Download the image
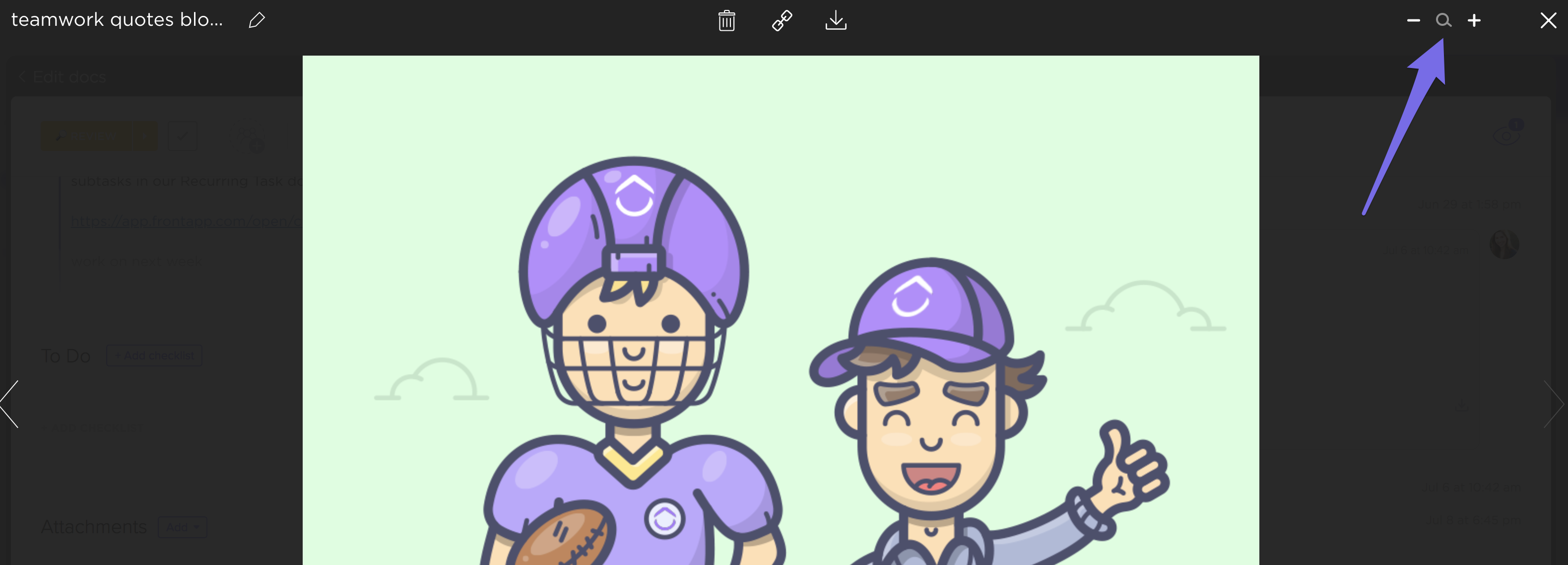 [836, 21]
